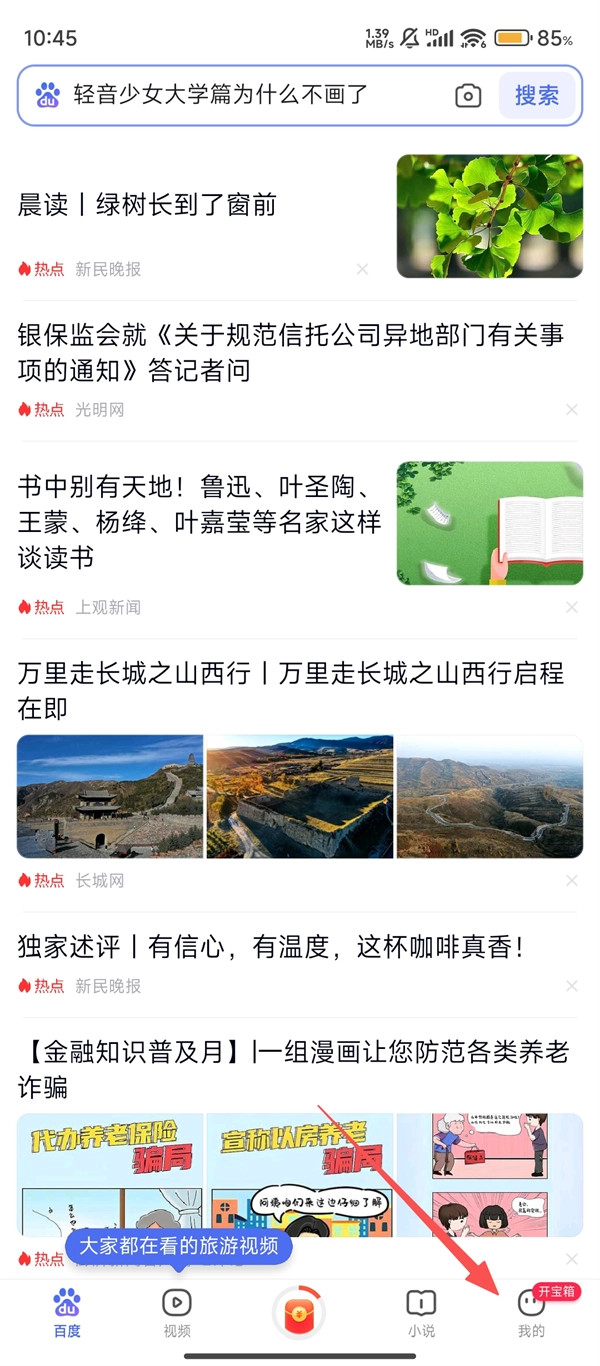Open the 银保监会 trust company notice article
600x1366 pixels.
[290, 352]
